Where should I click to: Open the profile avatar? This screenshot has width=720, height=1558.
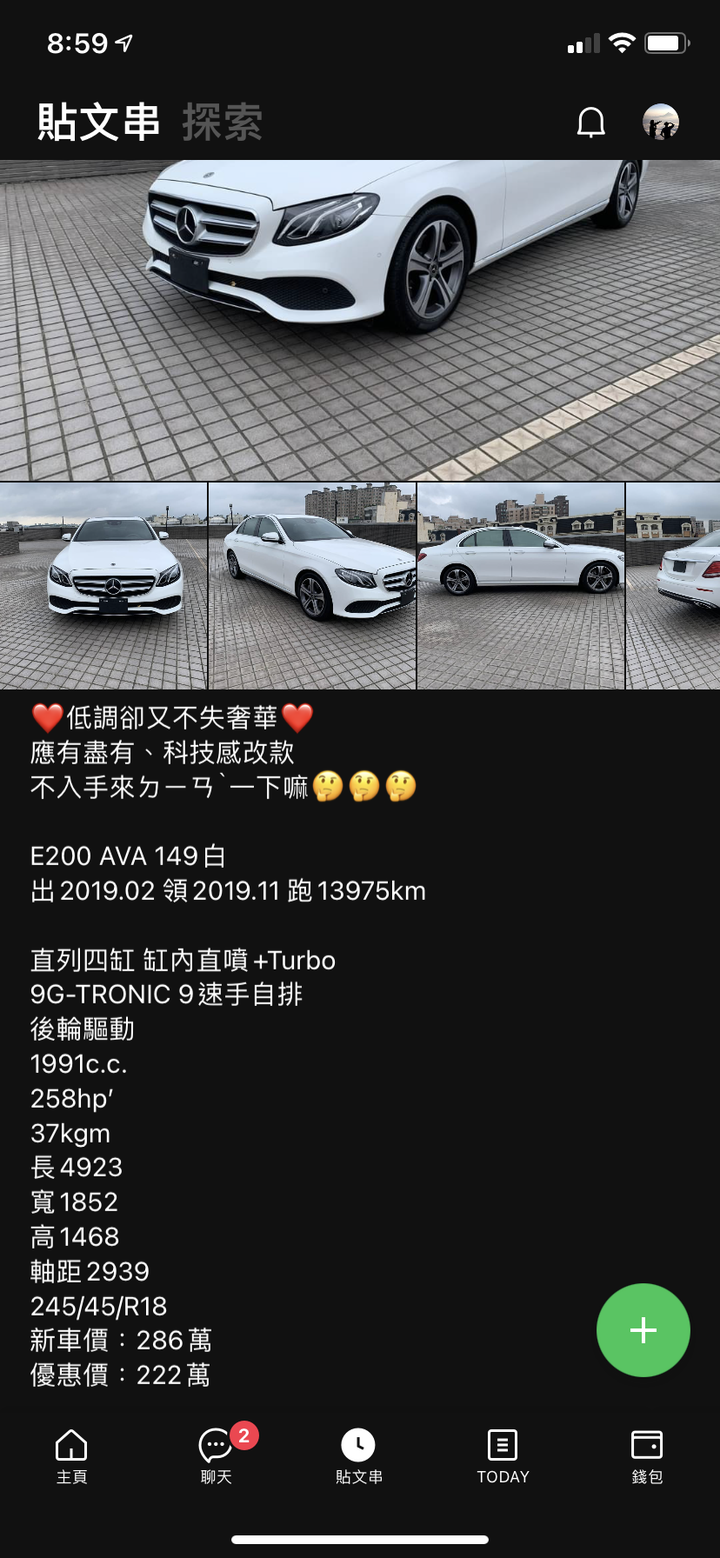coord(660,122)
